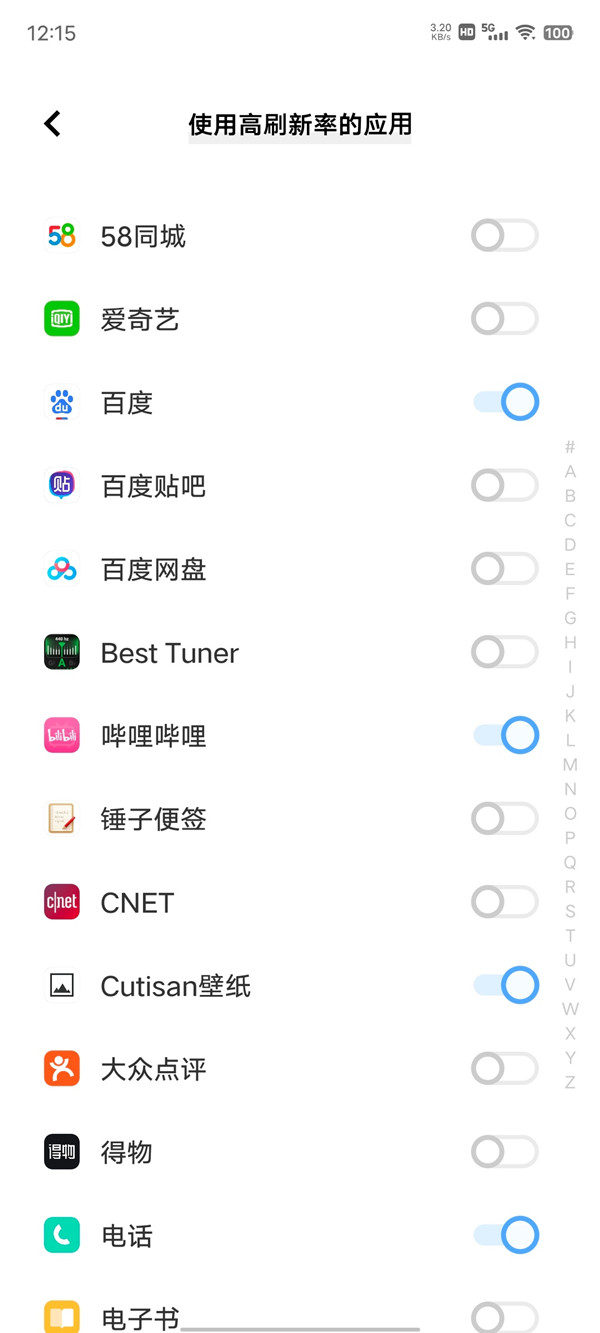Viewport: 600px width, 1333px height.
Task: Enable high refresh rate for 58同城
Action: 505,236
